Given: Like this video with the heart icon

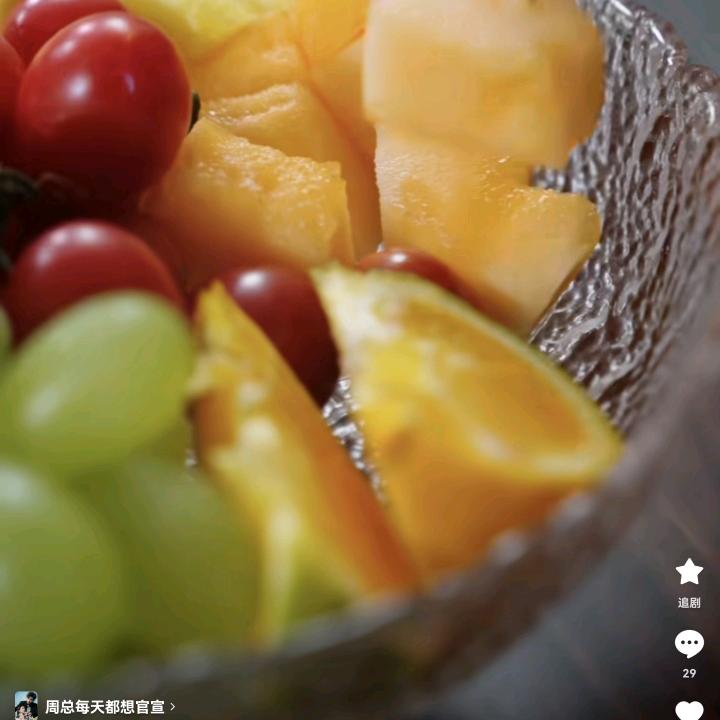Looking at the screenshot, I should 689,709.
